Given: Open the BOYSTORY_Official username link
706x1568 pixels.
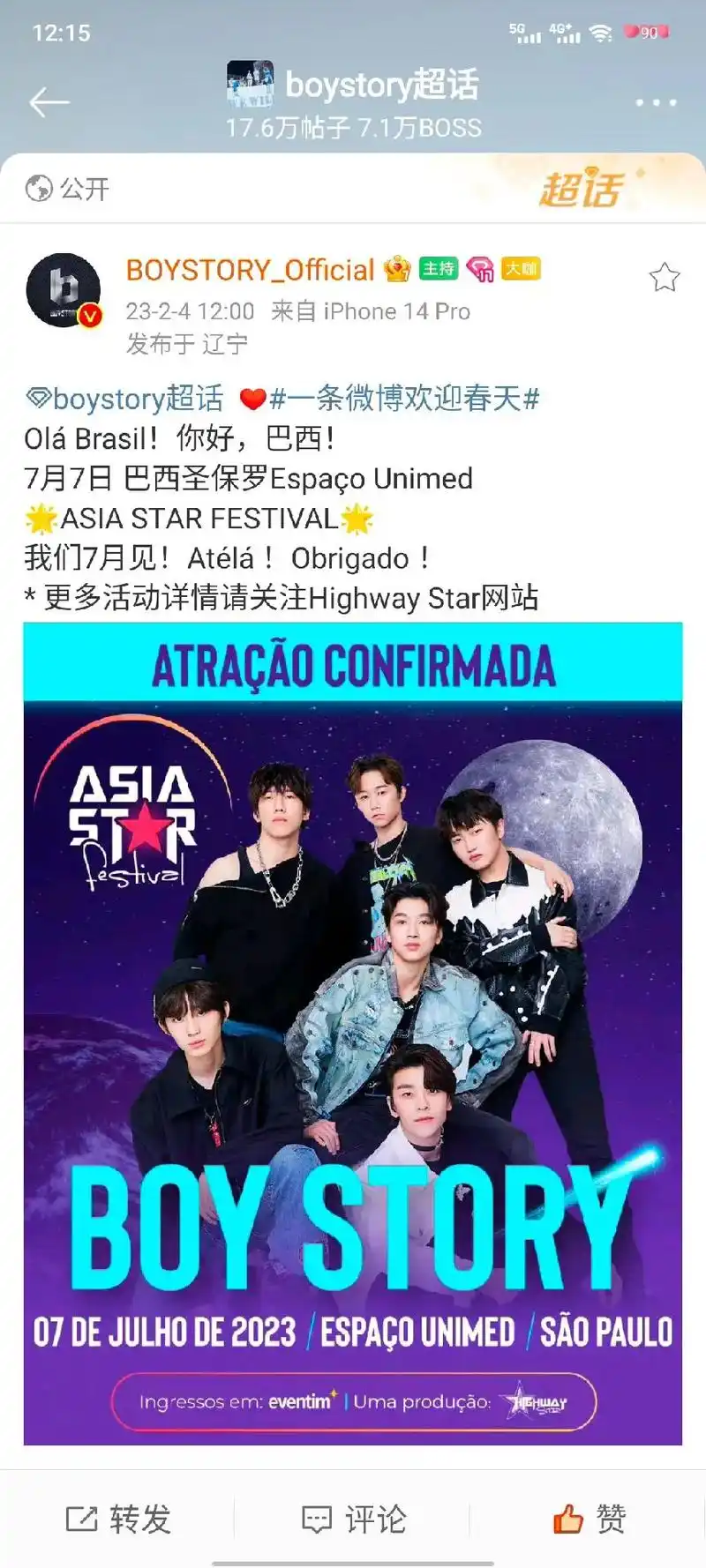Looking at the screenshot, I should click(x=251, y=270).
